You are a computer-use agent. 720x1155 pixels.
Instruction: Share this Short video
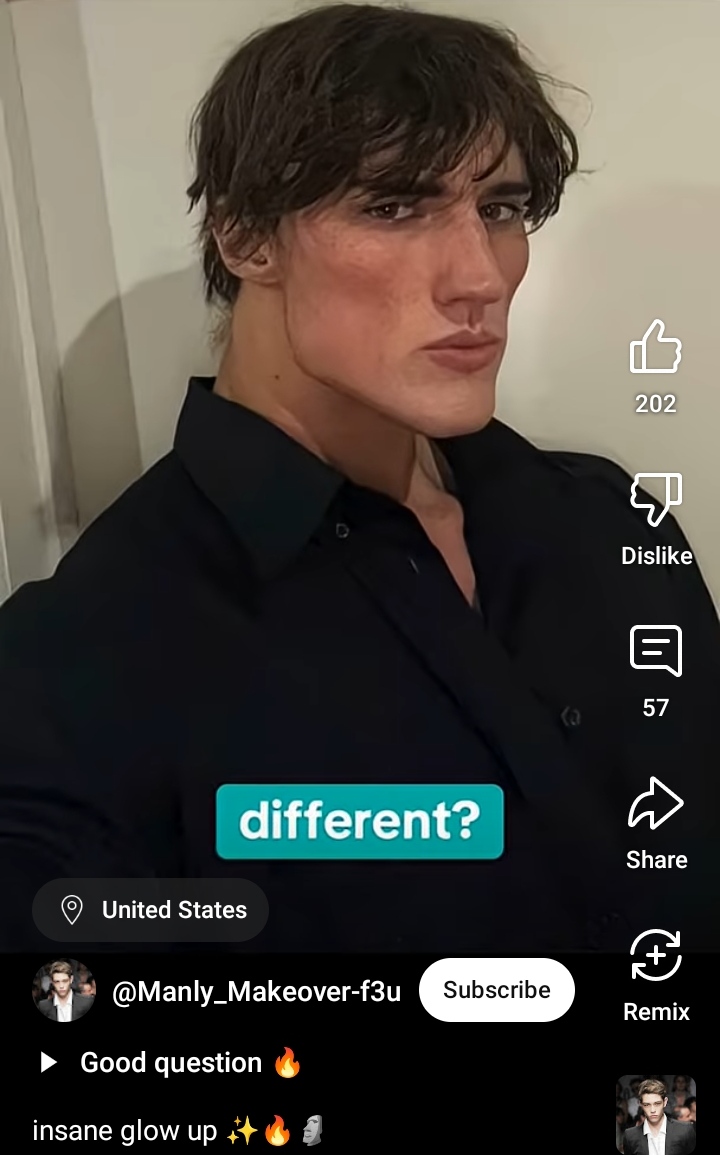coord(655,804)
